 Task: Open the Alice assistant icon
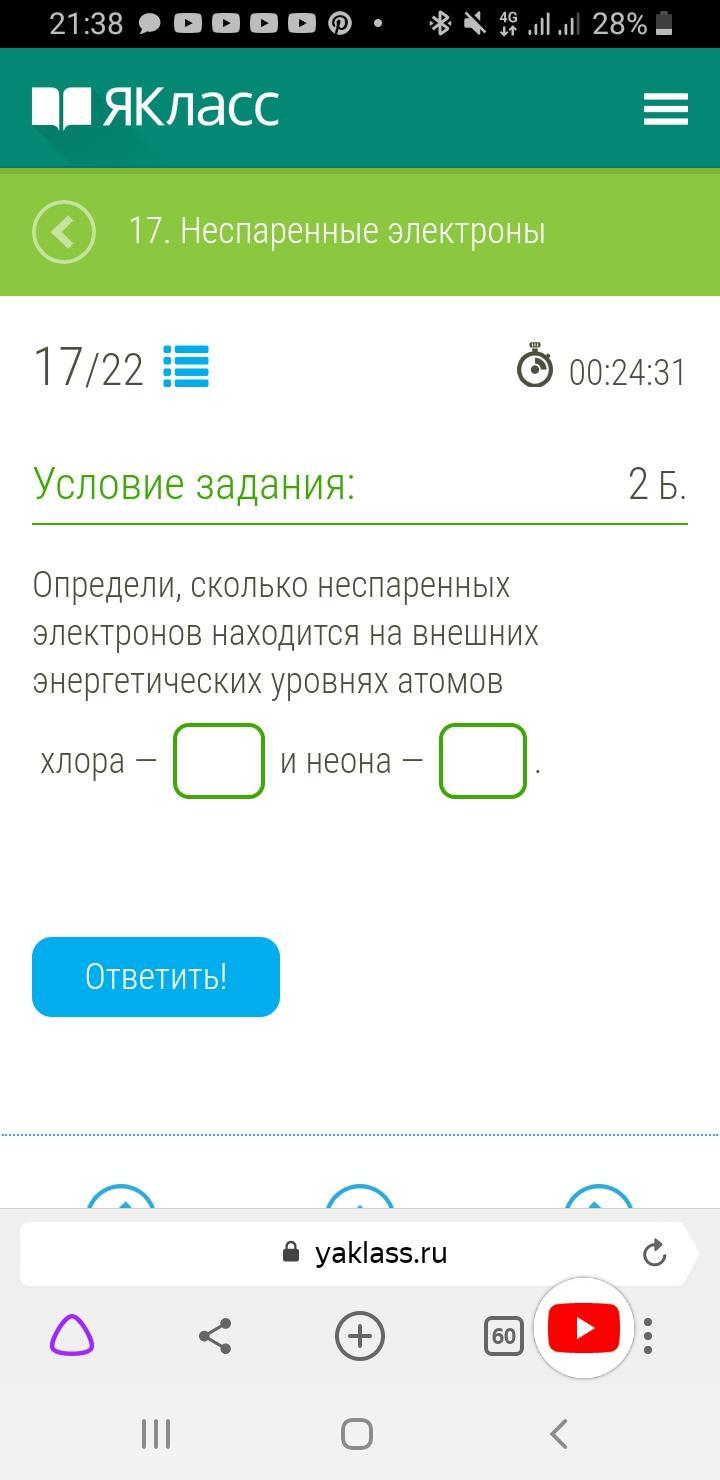pos(72,1335)
